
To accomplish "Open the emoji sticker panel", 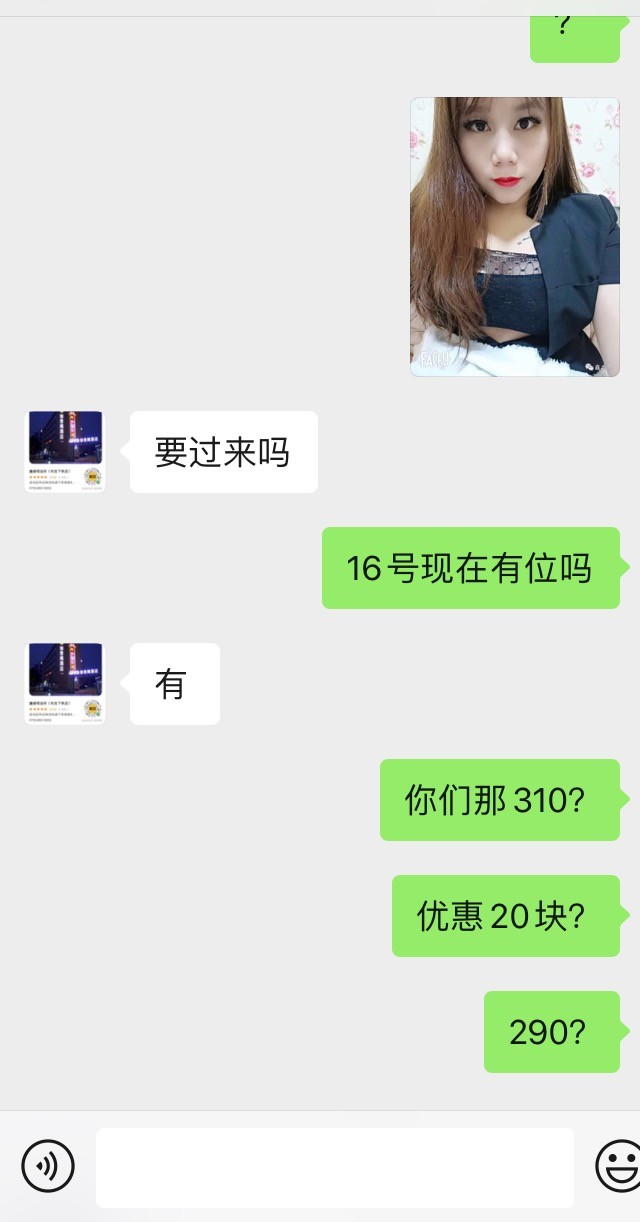I will coord(619,1166).
